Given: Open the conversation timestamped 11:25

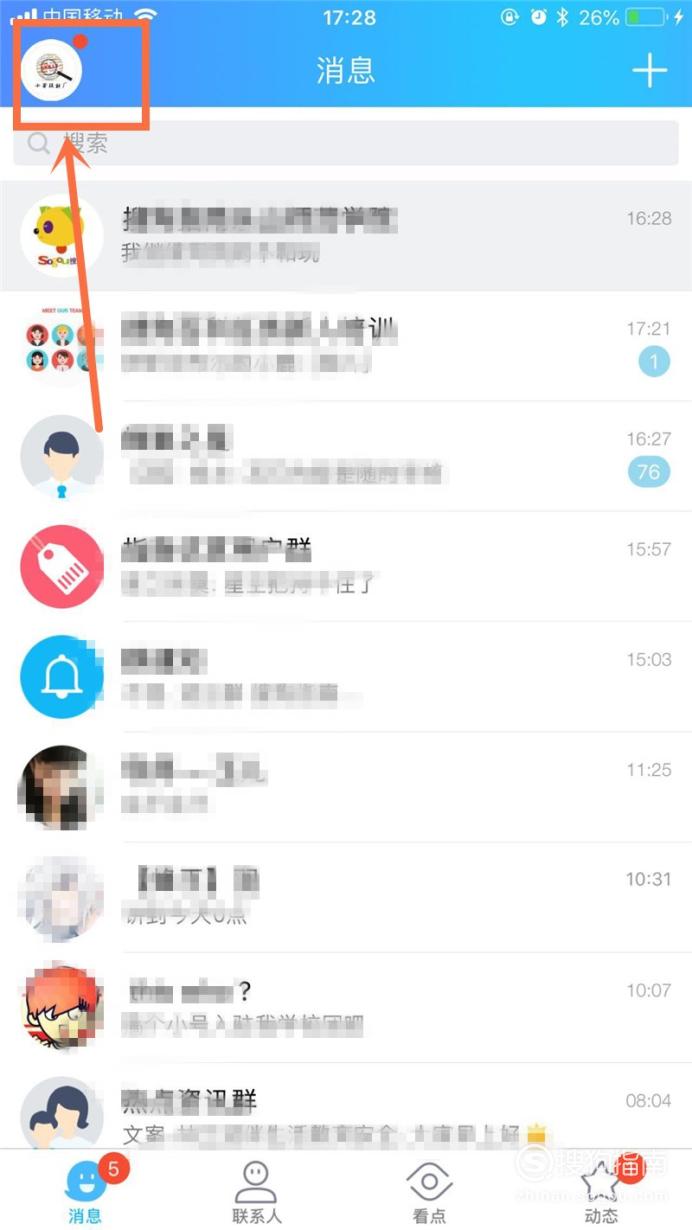Looking at the screenshot, I should click(x=346, y=786).
